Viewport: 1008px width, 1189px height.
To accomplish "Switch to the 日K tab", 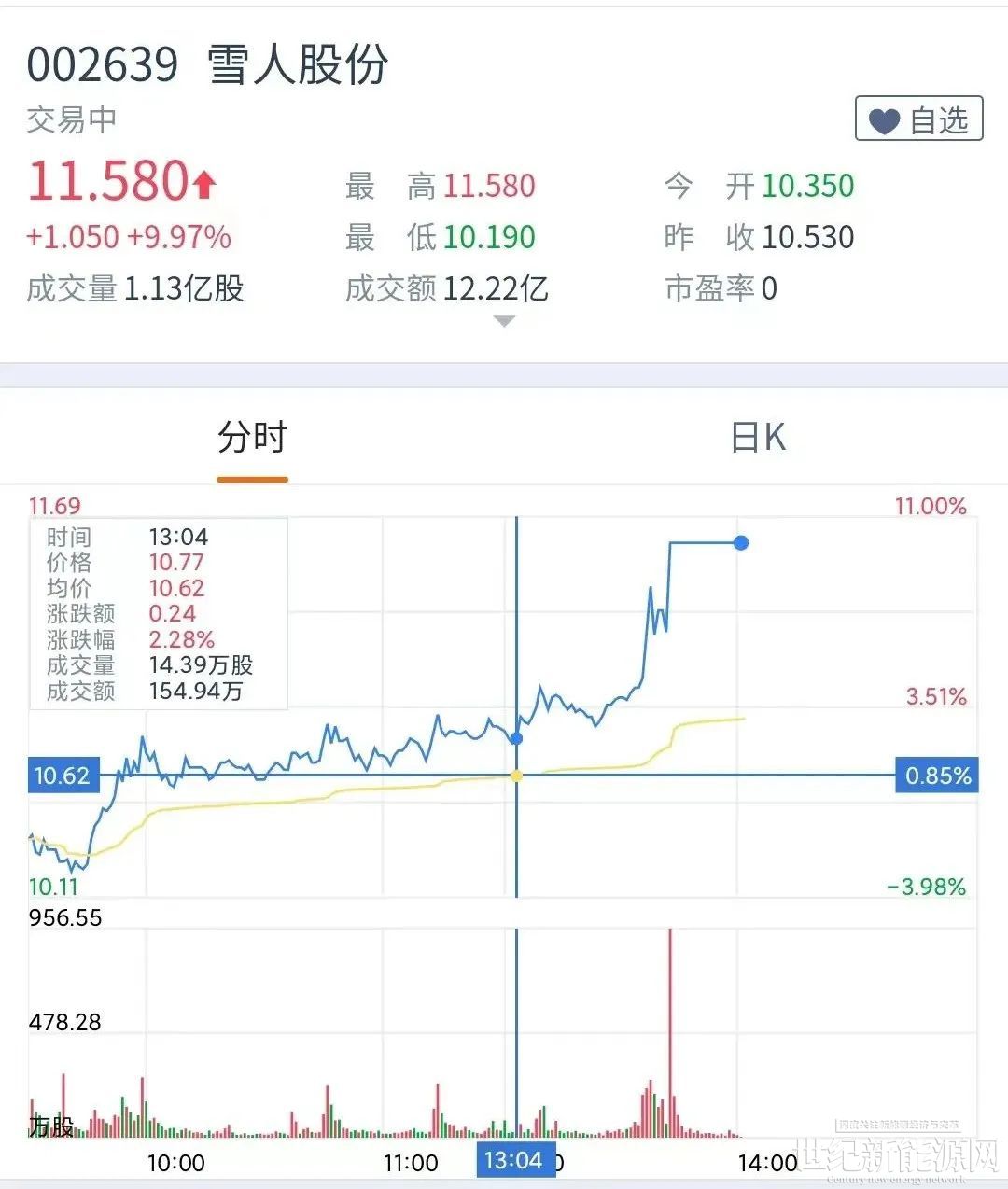I will [x=757, y=437].
